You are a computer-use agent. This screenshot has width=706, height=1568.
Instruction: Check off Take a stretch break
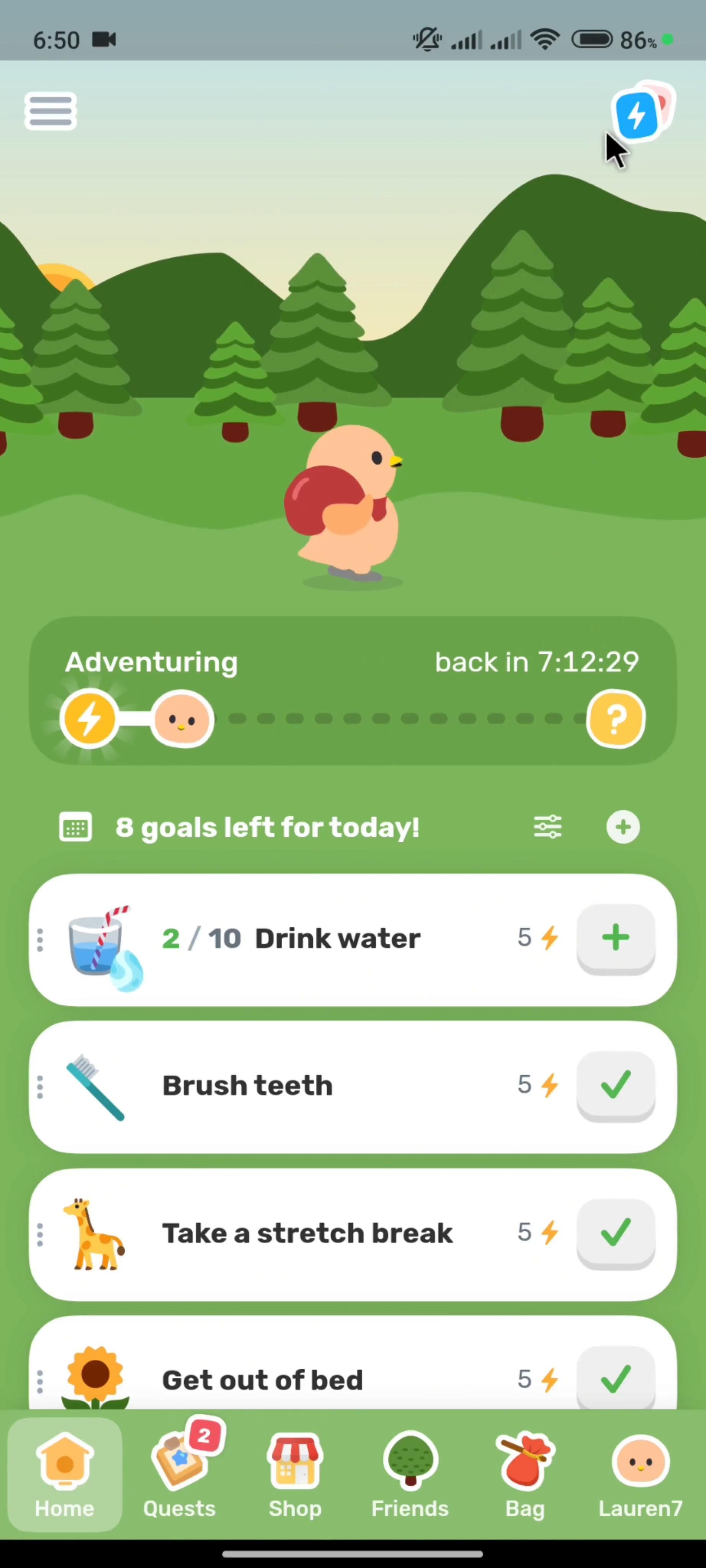[615, 1233]
